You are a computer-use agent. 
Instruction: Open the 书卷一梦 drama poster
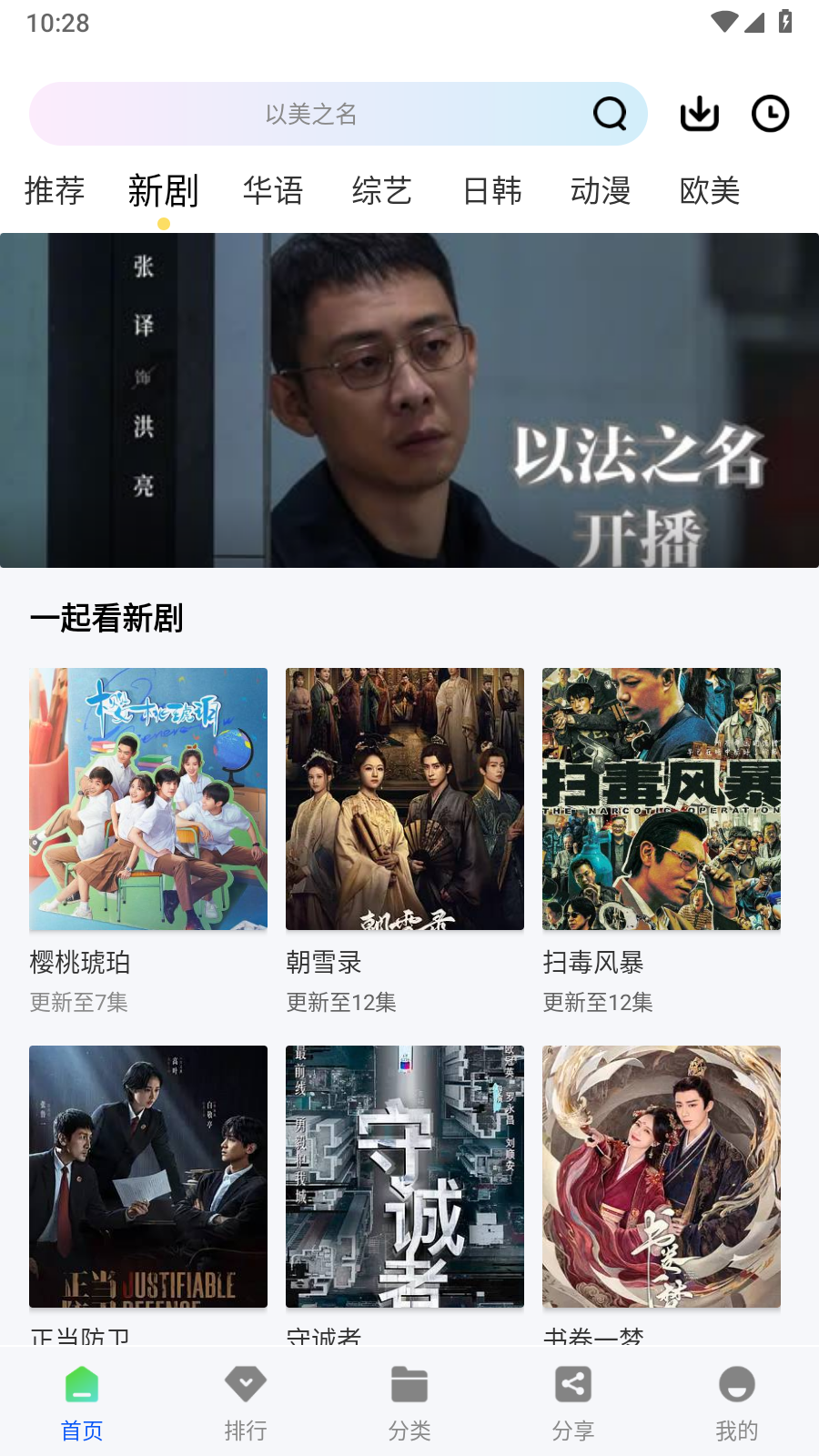pos(661,1175)
